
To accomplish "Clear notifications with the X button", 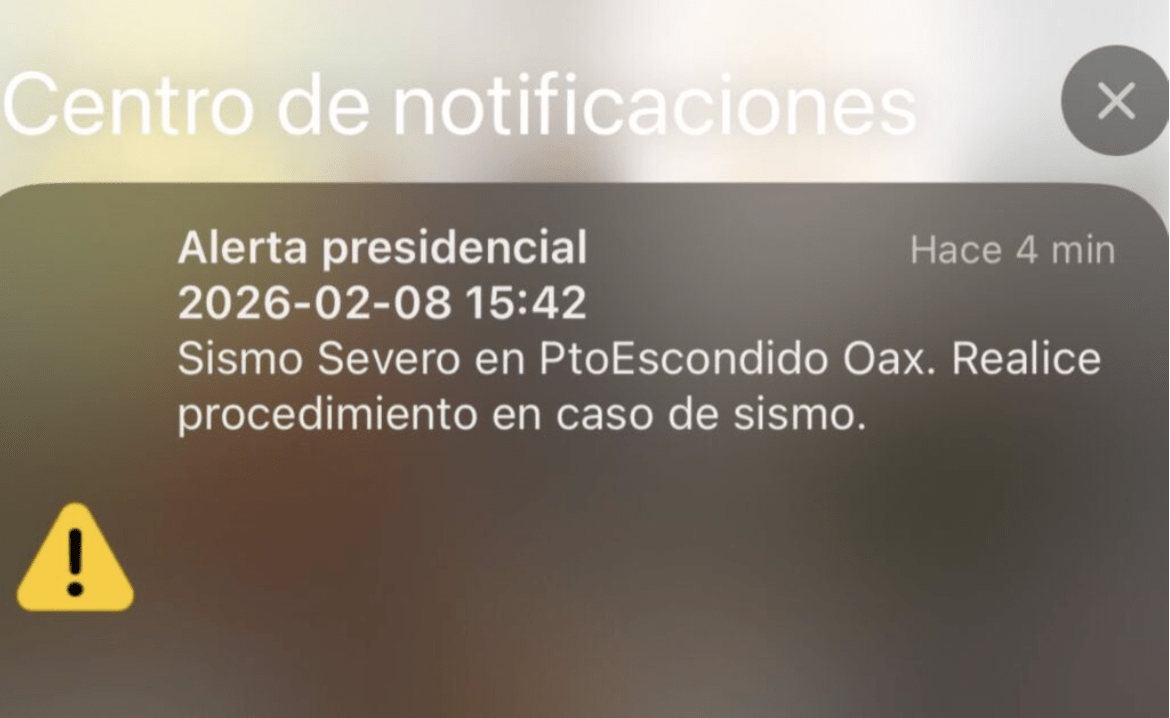I will pyautogui.click(x=1114, y=101).
